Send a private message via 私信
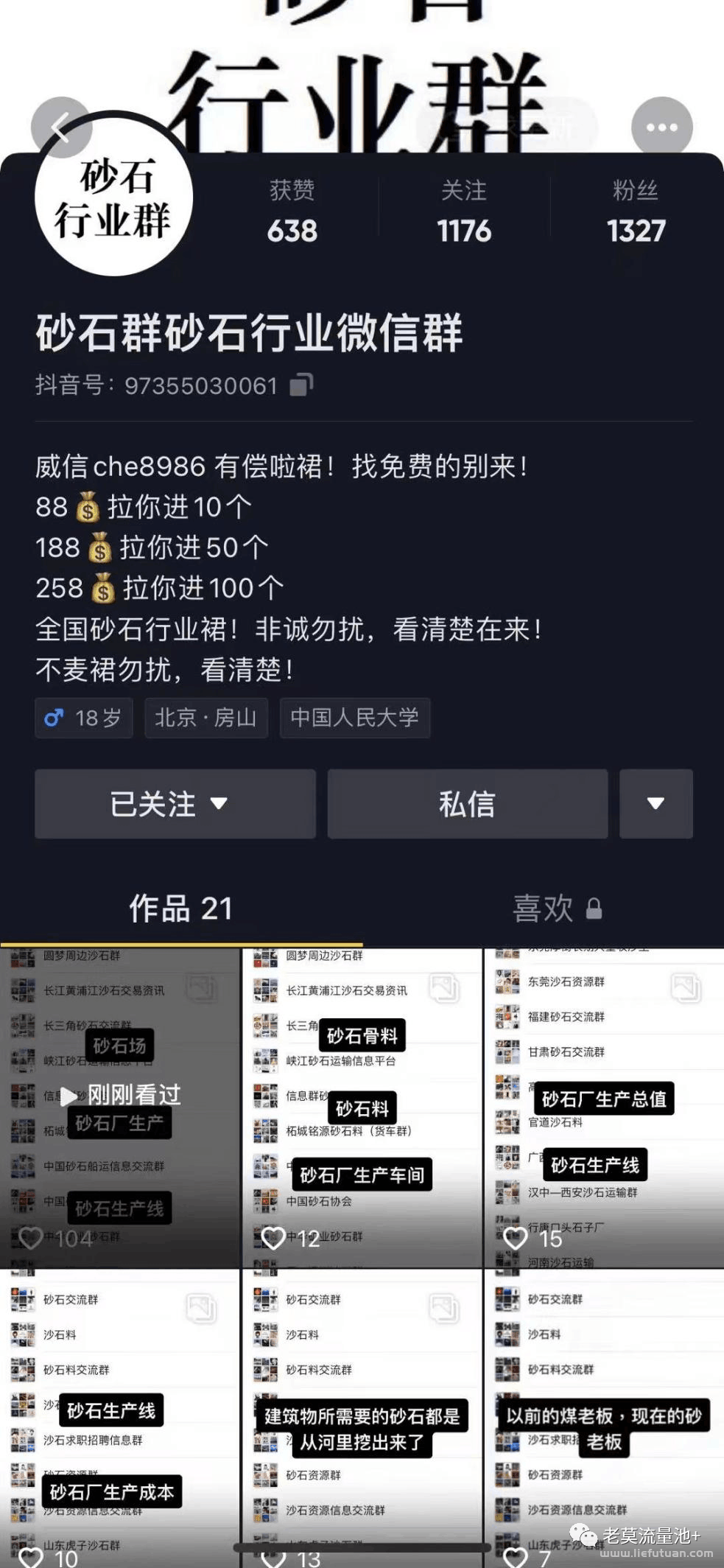The image size is (724, 1568). click(x=468, y=803)
